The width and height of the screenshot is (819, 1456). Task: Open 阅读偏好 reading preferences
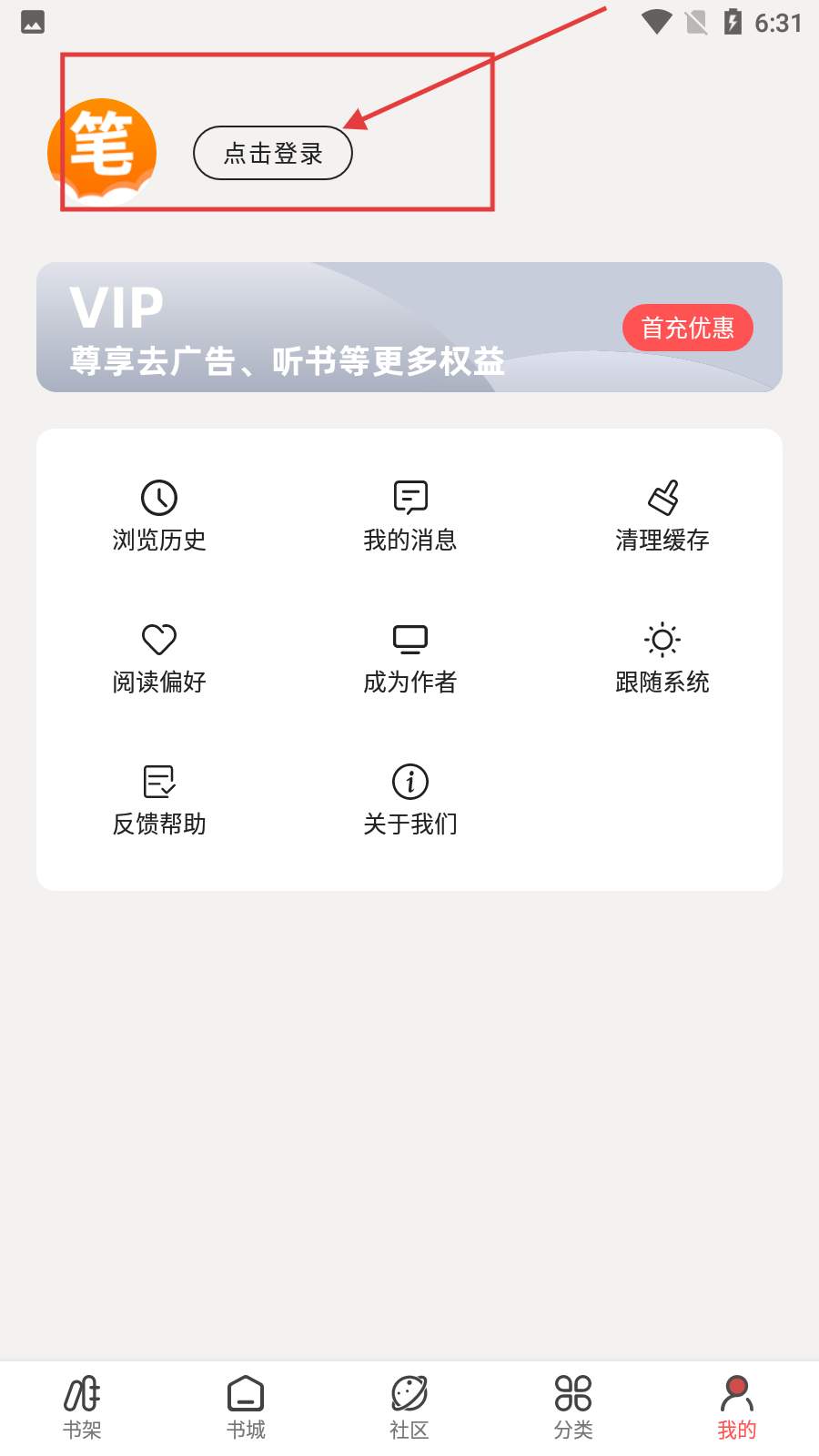(159, 658)
